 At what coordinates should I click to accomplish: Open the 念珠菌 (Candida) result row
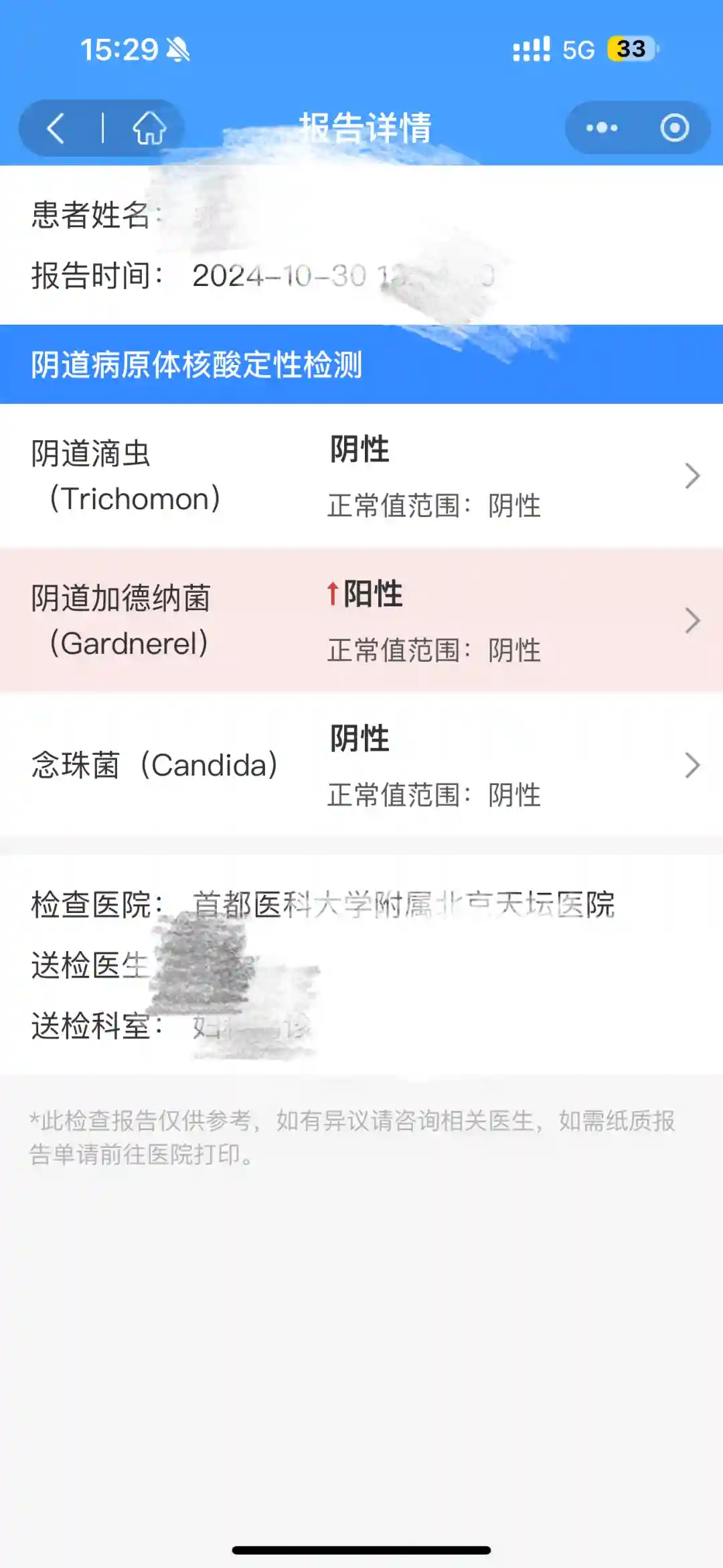click(361, 766)
